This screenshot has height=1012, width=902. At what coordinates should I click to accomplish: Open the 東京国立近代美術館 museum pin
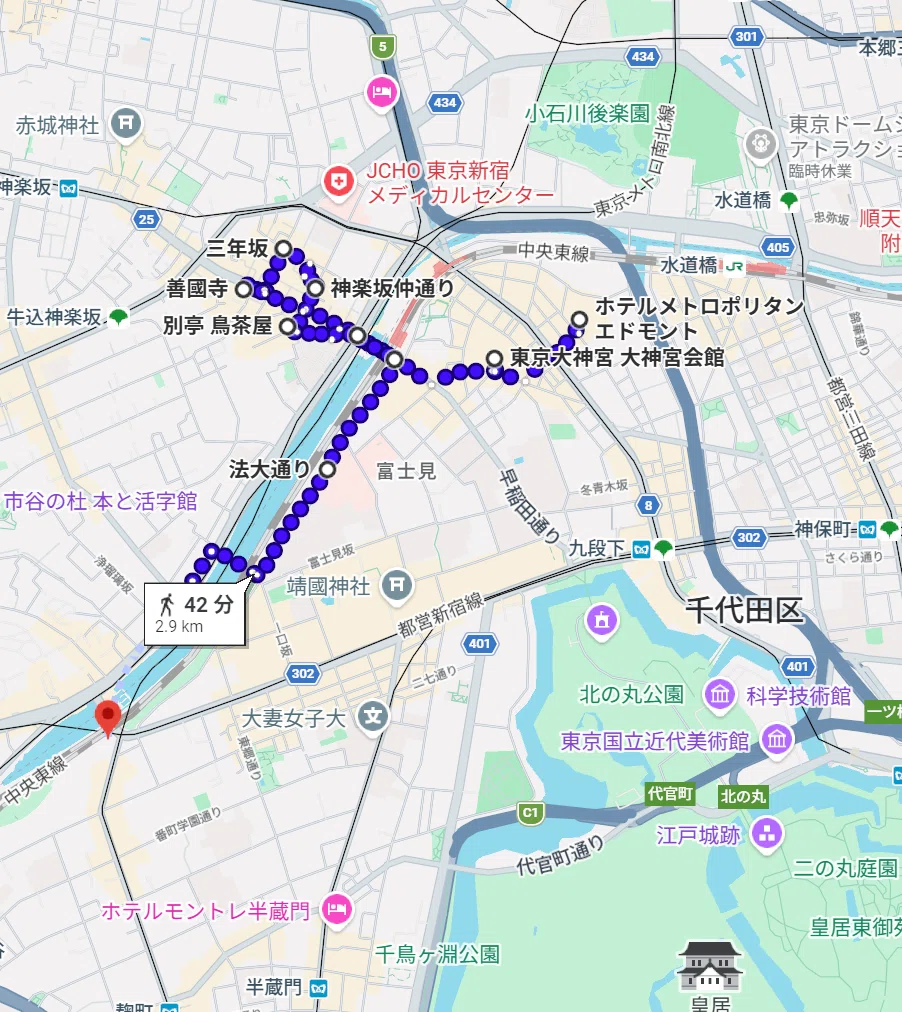777,740
